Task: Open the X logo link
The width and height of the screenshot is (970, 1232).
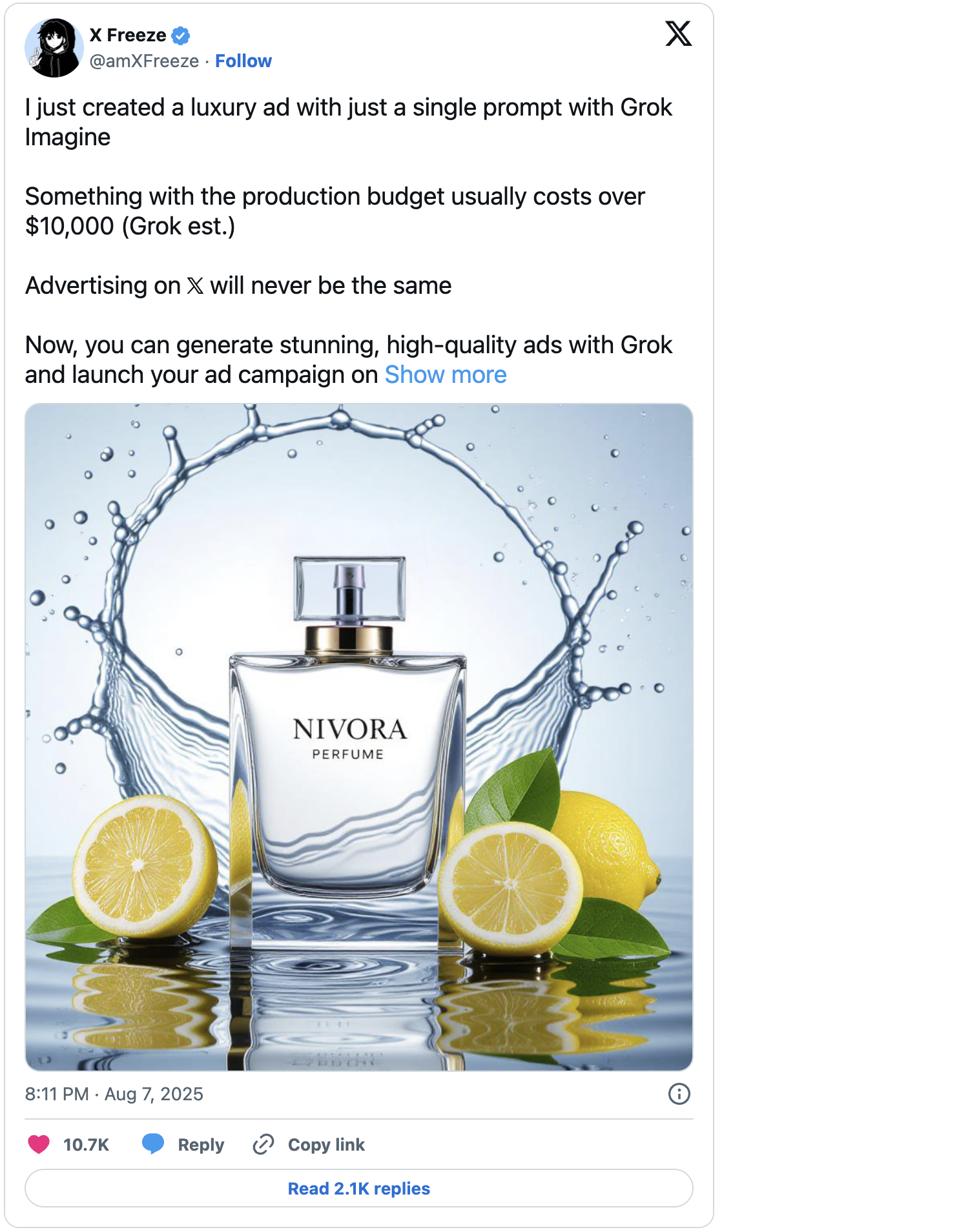Action: [x=678, y=34]
